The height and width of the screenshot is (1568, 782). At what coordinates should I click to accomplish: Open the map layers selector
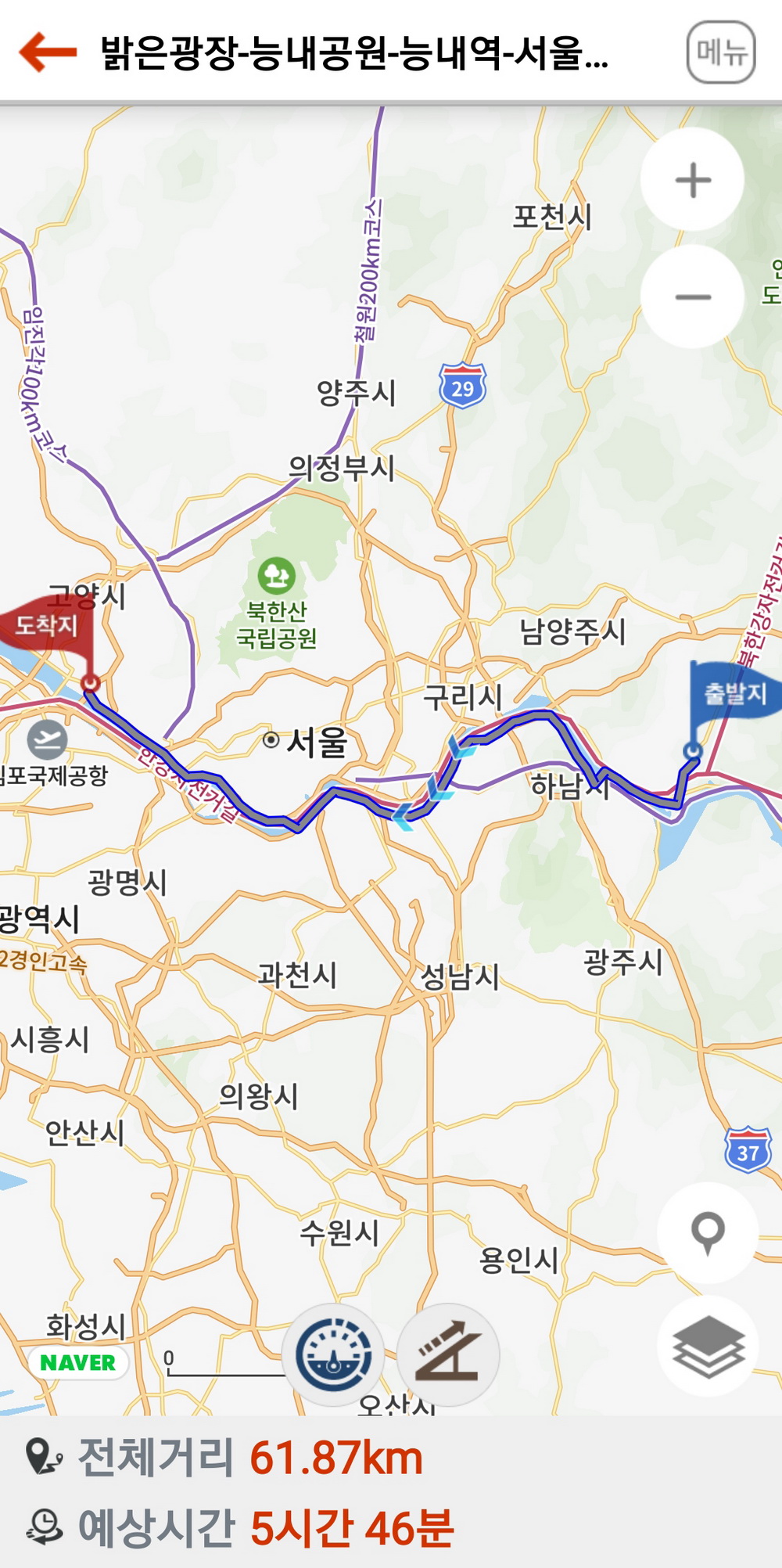(708, 1346)
